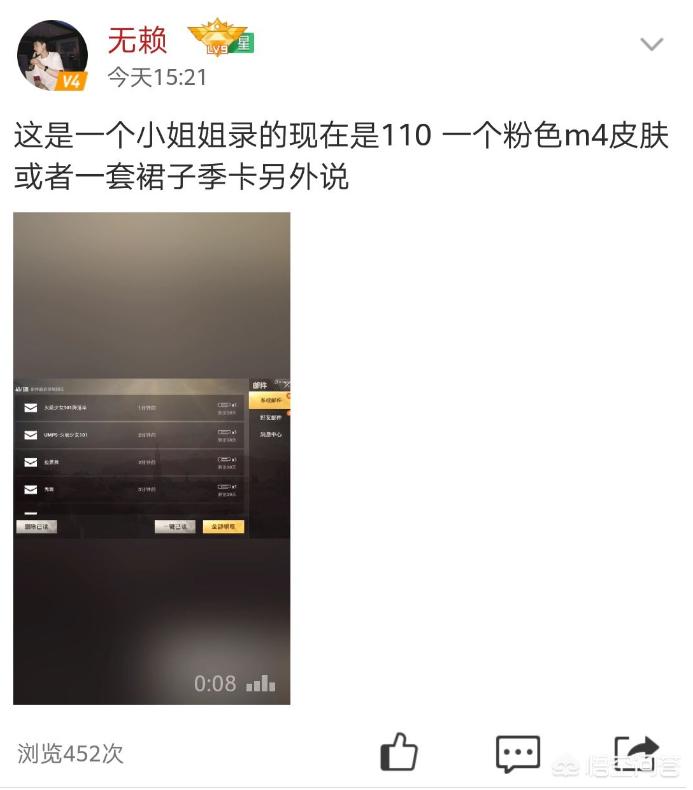Like this post with thumbs up
Image resolution: width=693 pixels, height=790 pixels.
point(399,752)
